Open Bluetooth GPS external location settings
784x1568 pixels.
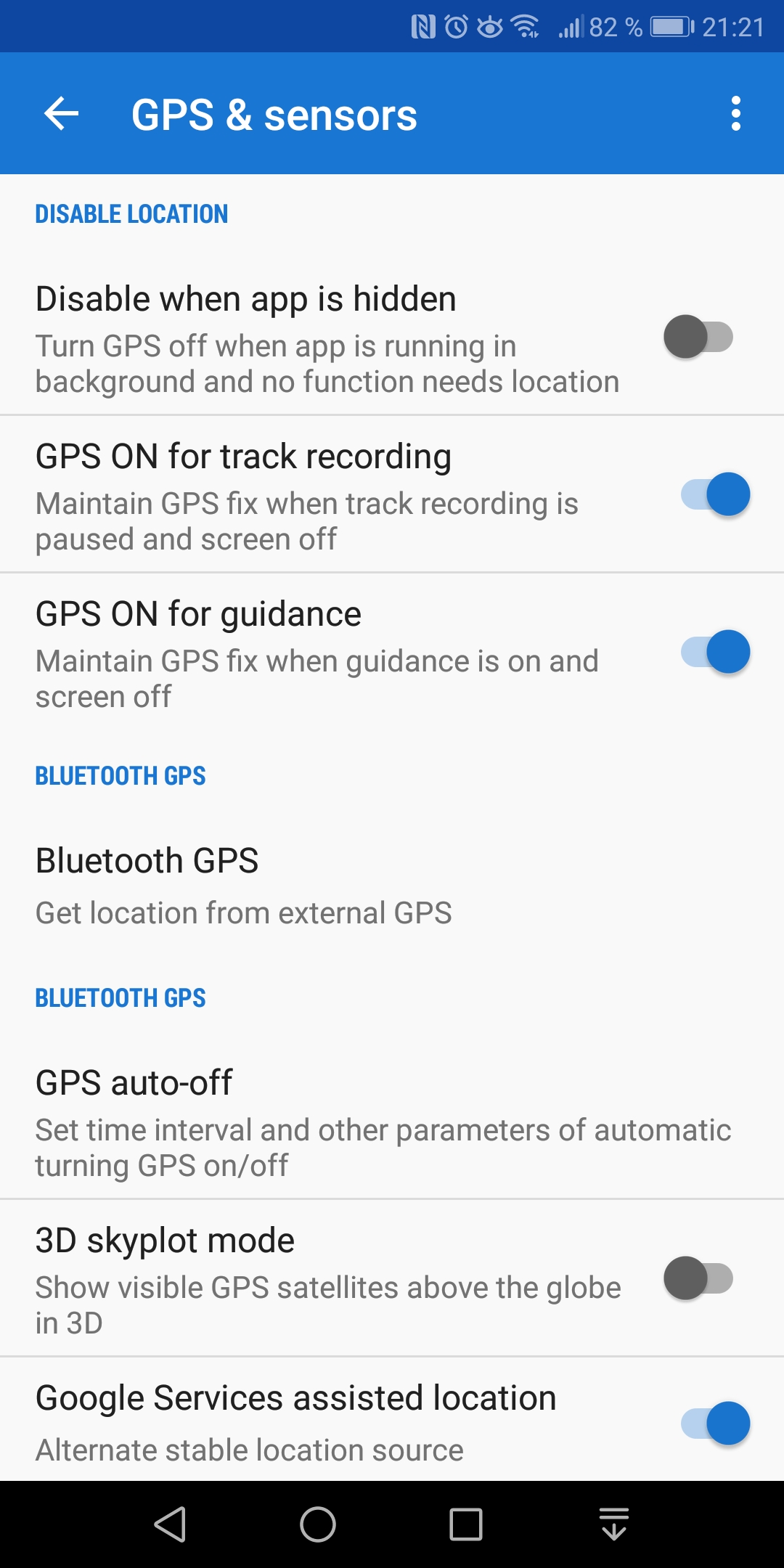pos(244,886)
